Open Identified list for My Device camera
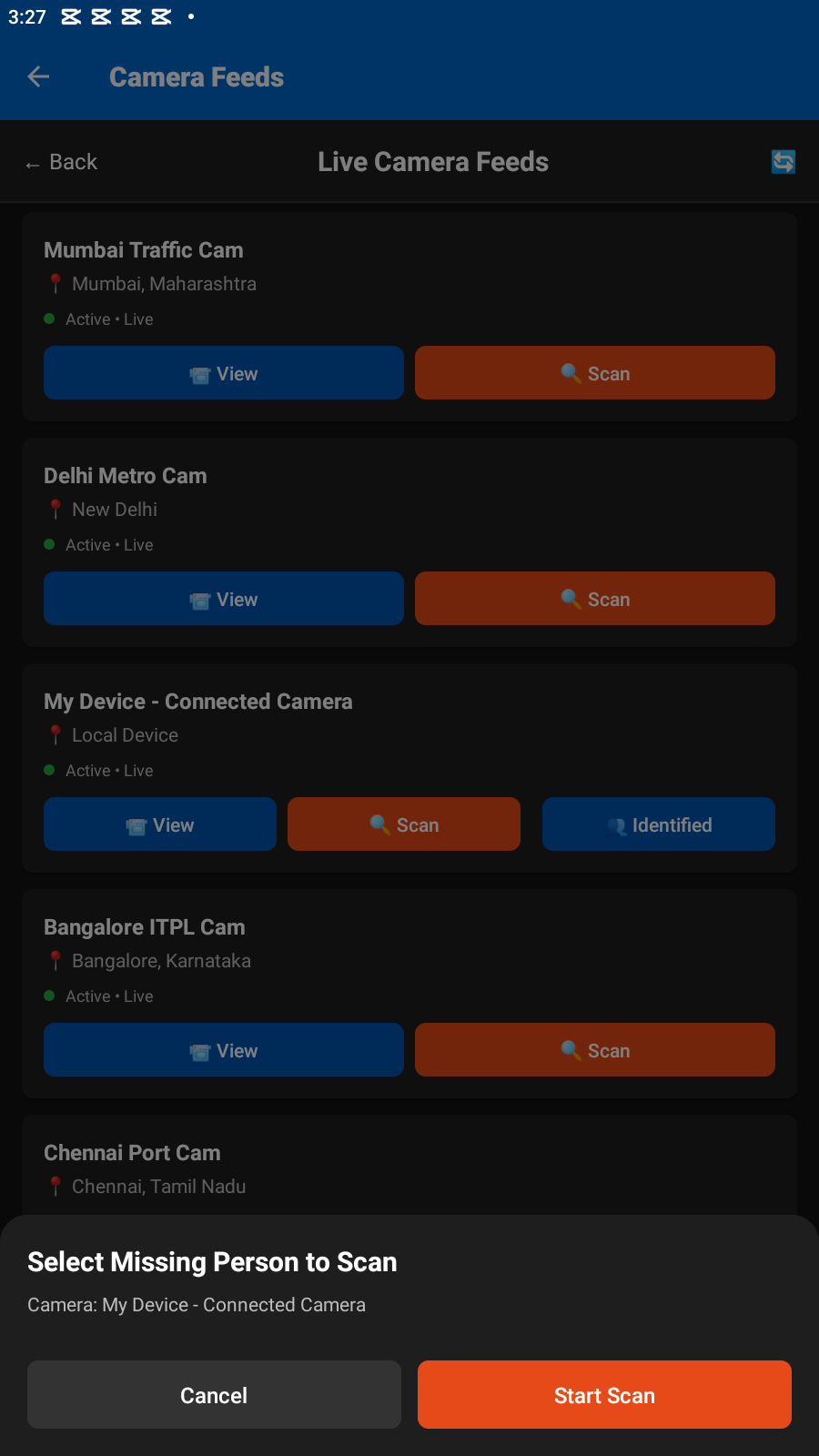Screen dimensions: 819x1456 click(x=659, y=824)
